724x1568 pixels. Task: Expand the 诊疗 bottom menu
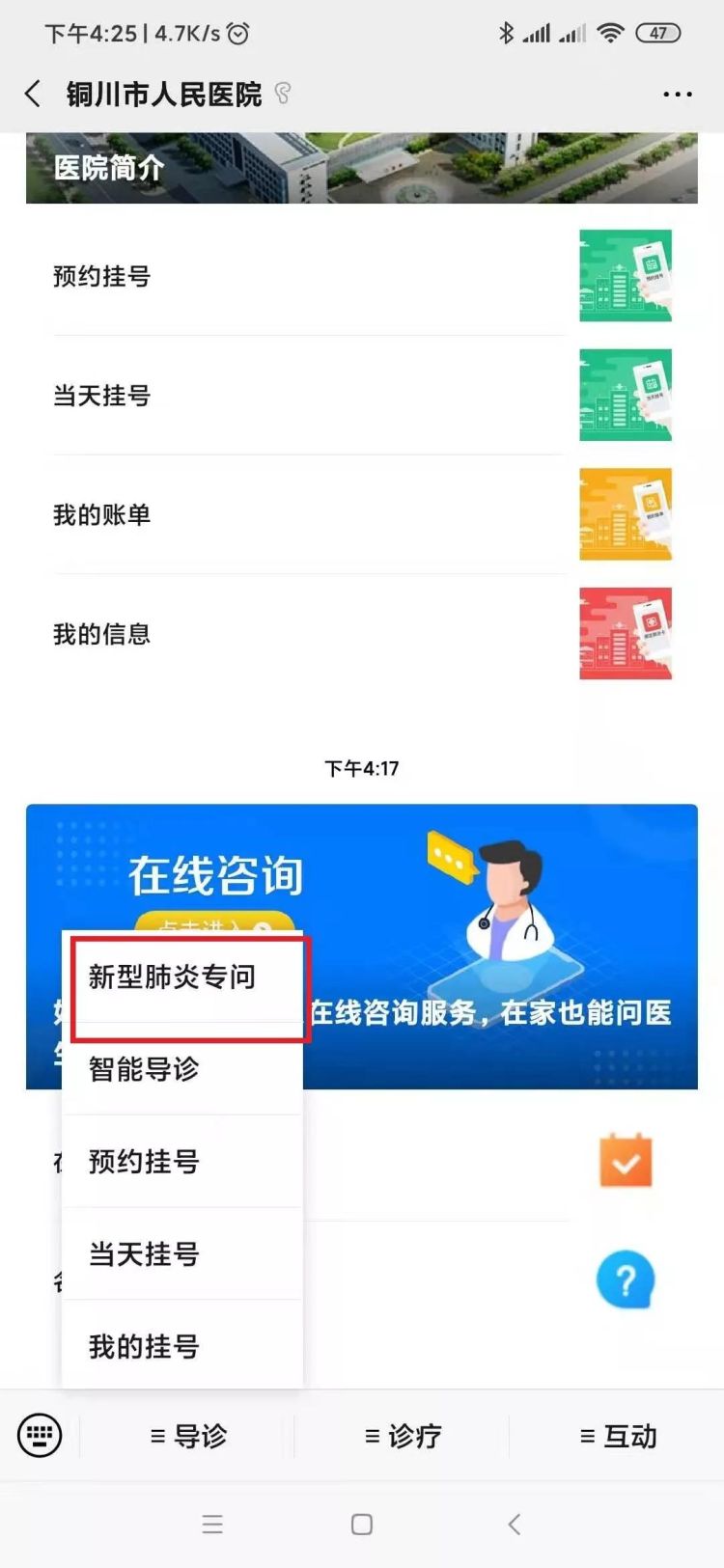403,1436
